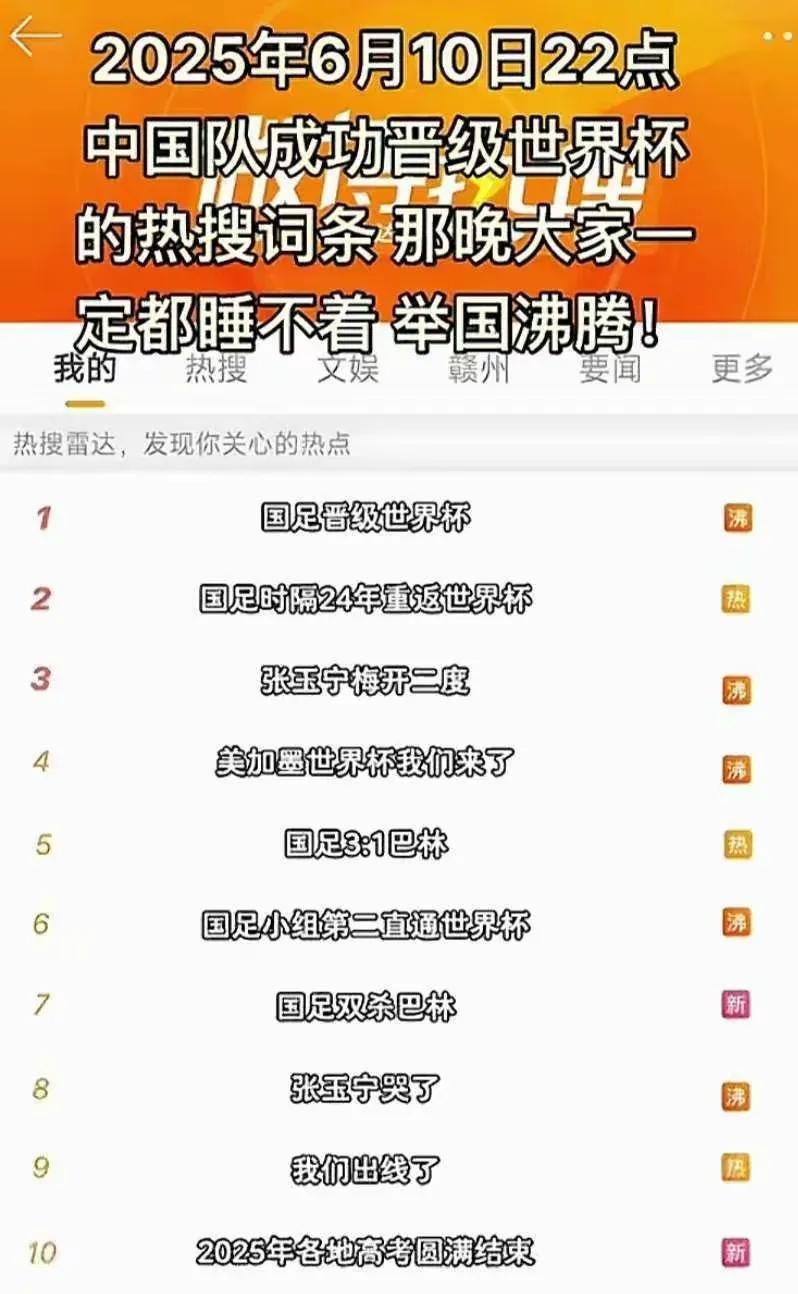
Task: Open the more options dots menu
Action: click(x=776, y=37)
